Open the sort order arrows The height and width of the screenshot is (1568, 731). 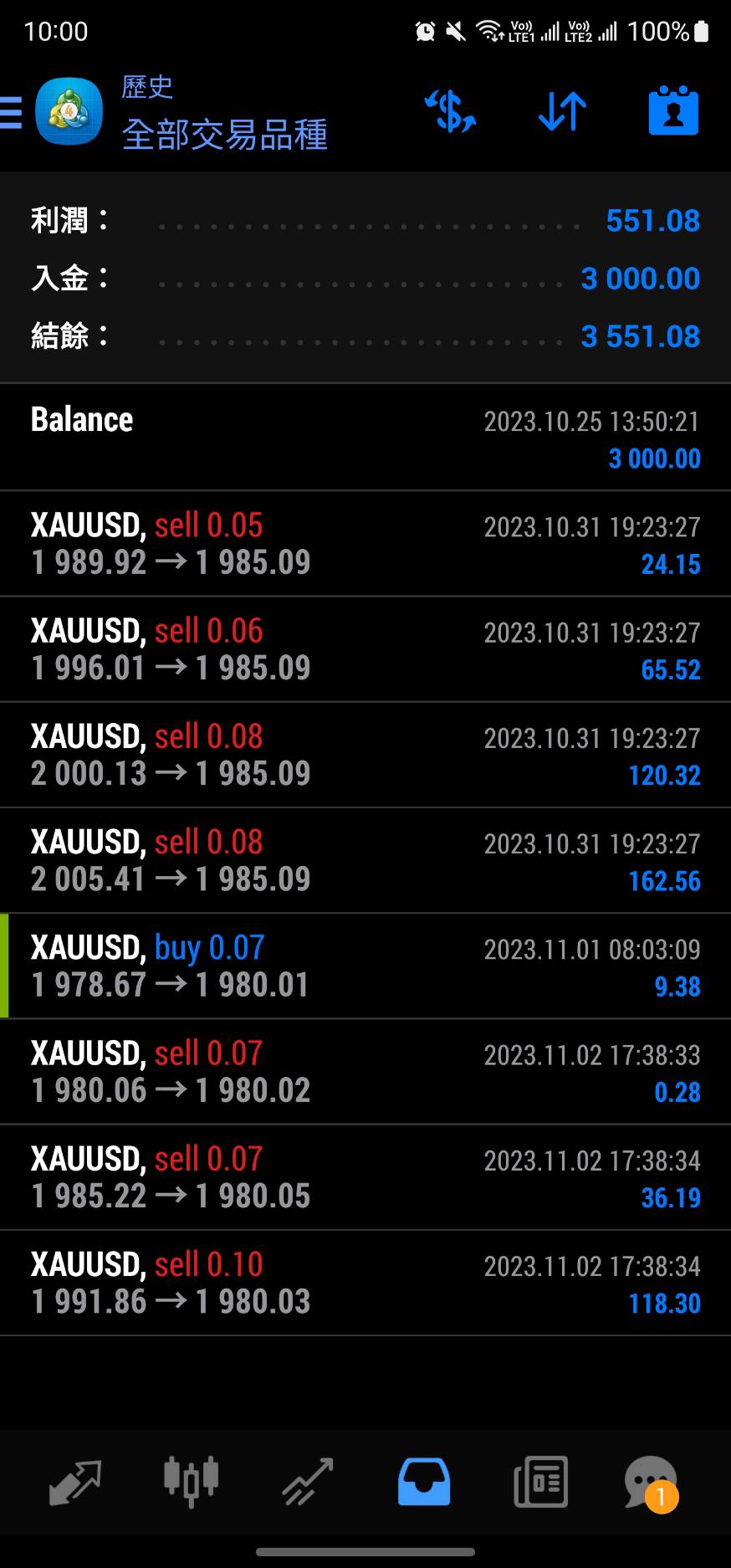[562, 112]
